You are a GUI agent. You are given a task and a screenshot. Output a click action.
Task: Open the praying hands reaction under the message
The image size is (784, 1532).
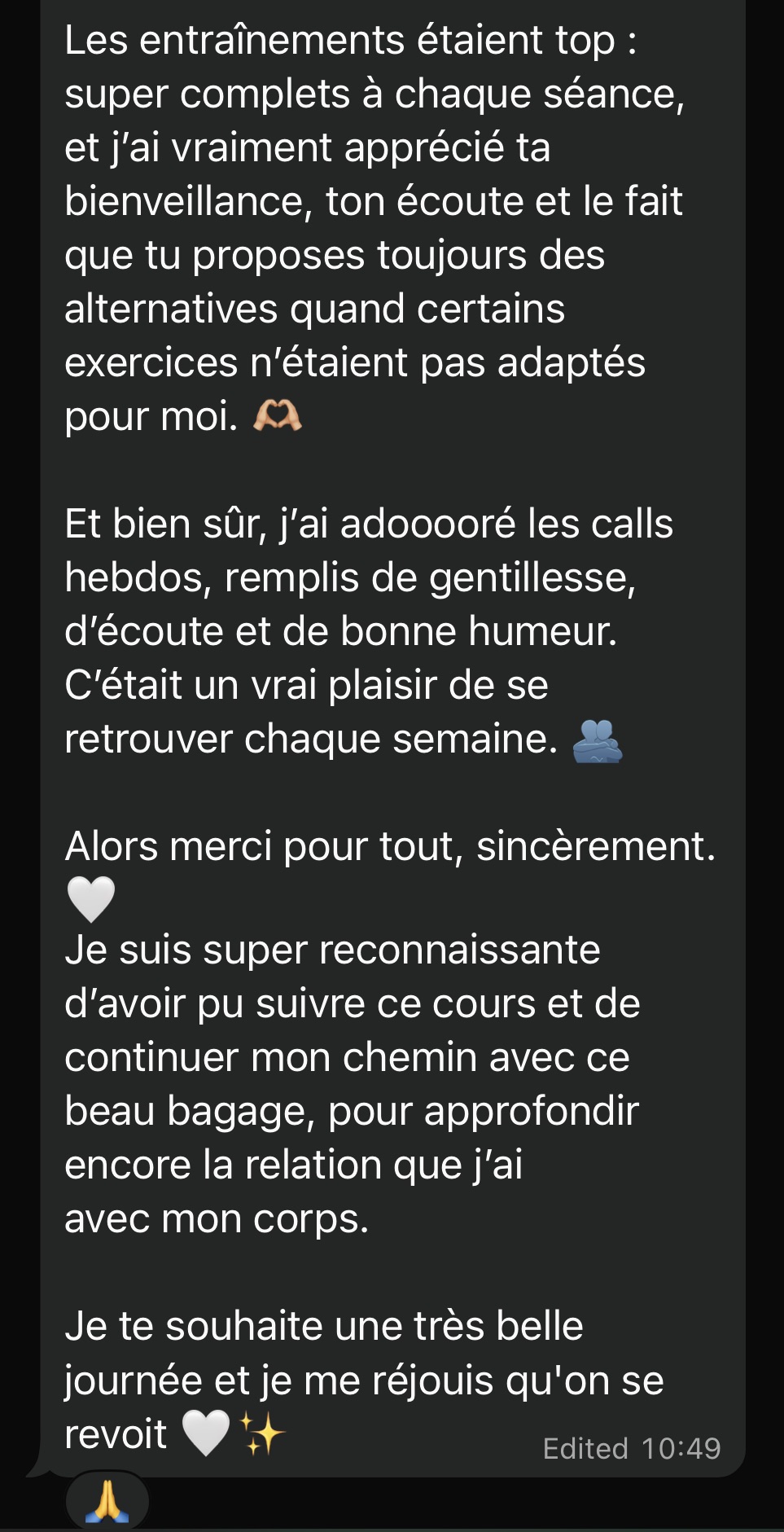click(x=107, y=1501)
